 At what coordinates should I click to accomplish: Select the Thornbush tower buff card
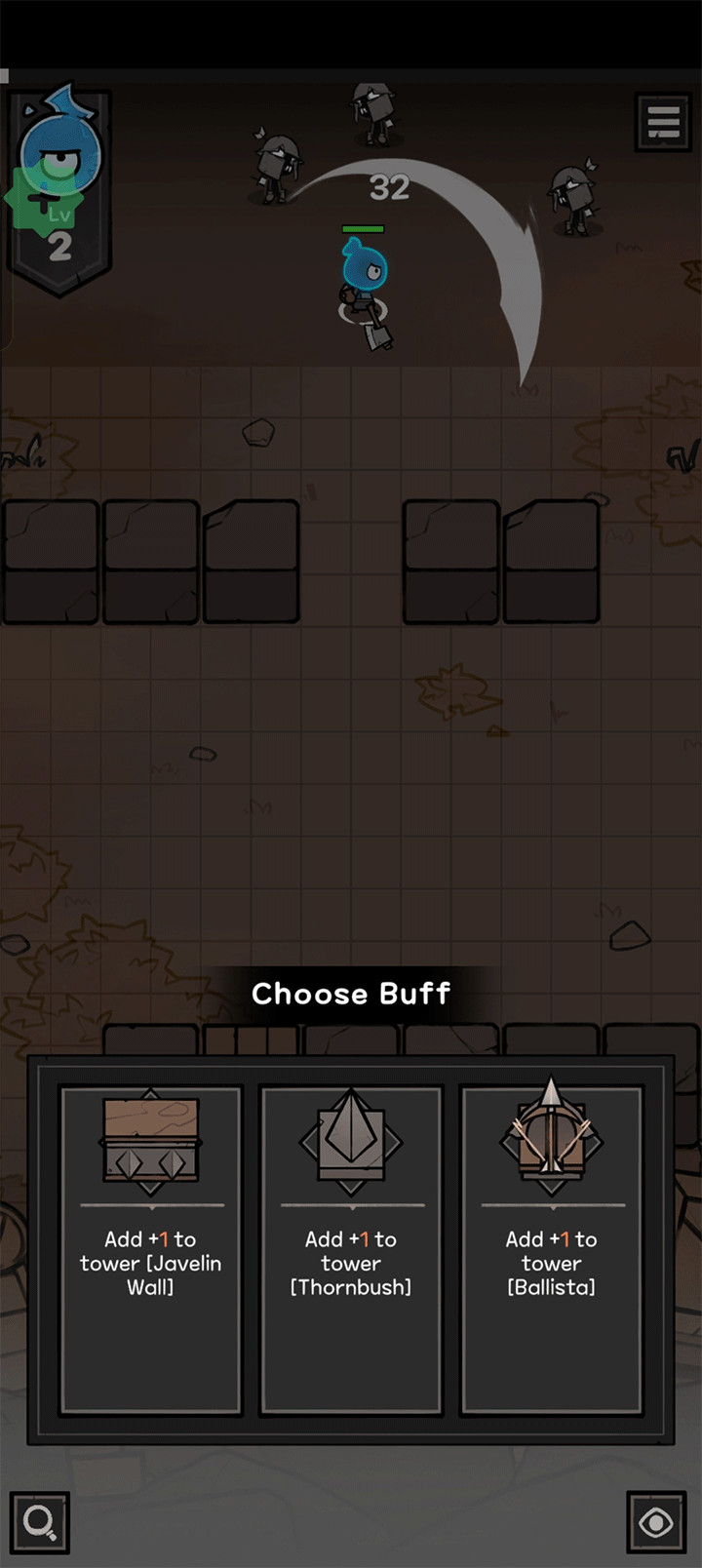[x=351, y=1249]
